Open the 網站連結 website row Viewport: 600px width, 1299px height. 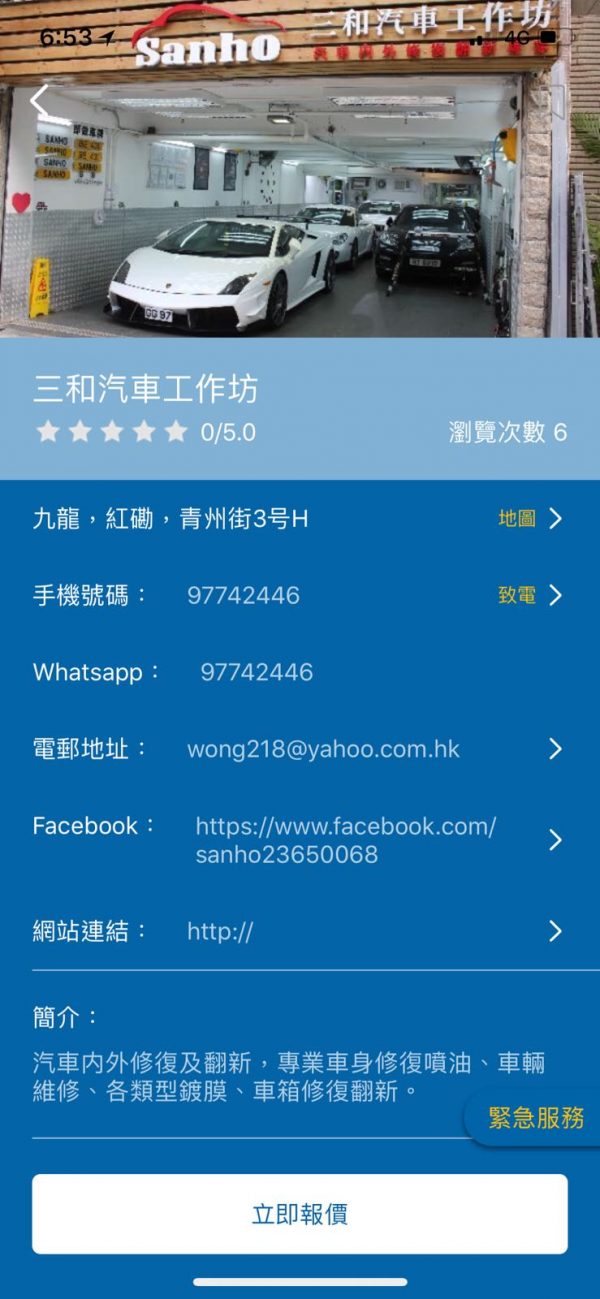click(300, 932)
